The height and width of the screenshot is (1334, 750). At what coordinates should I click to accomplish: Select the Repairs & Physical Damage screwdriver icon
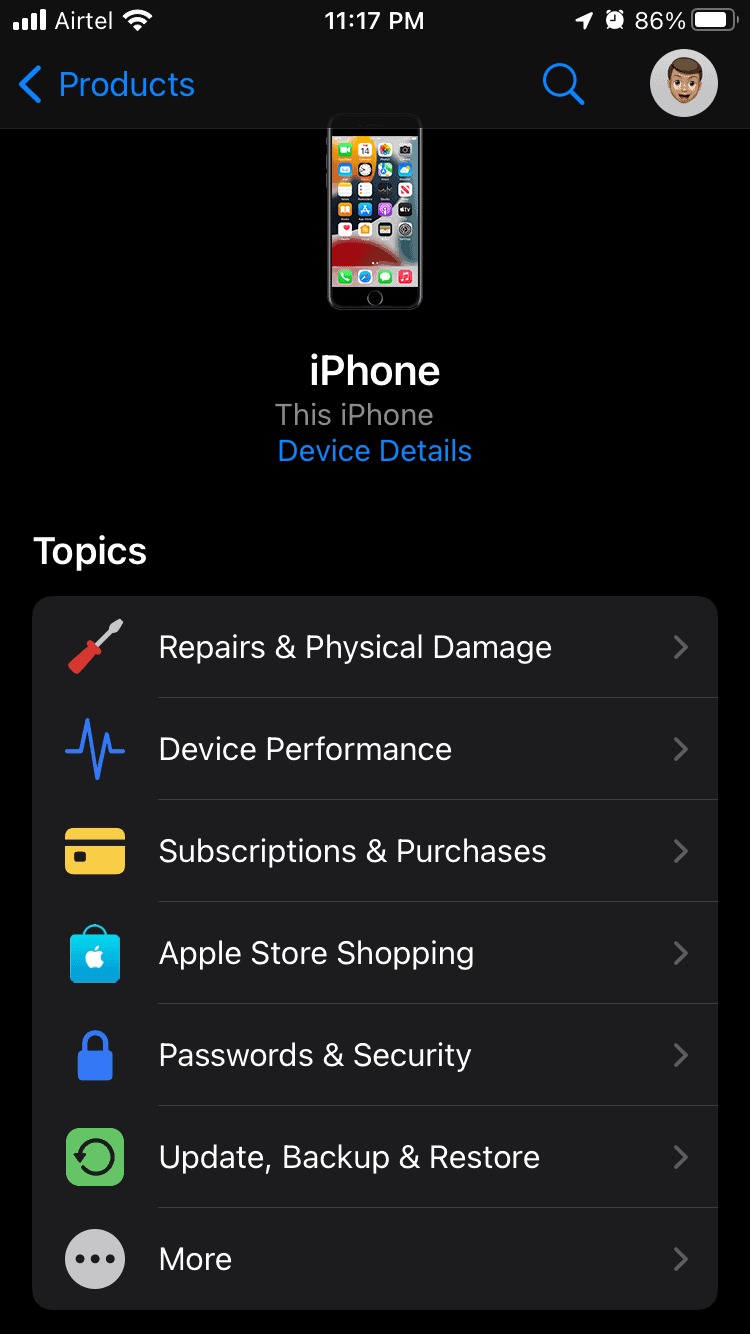(94, 646)
